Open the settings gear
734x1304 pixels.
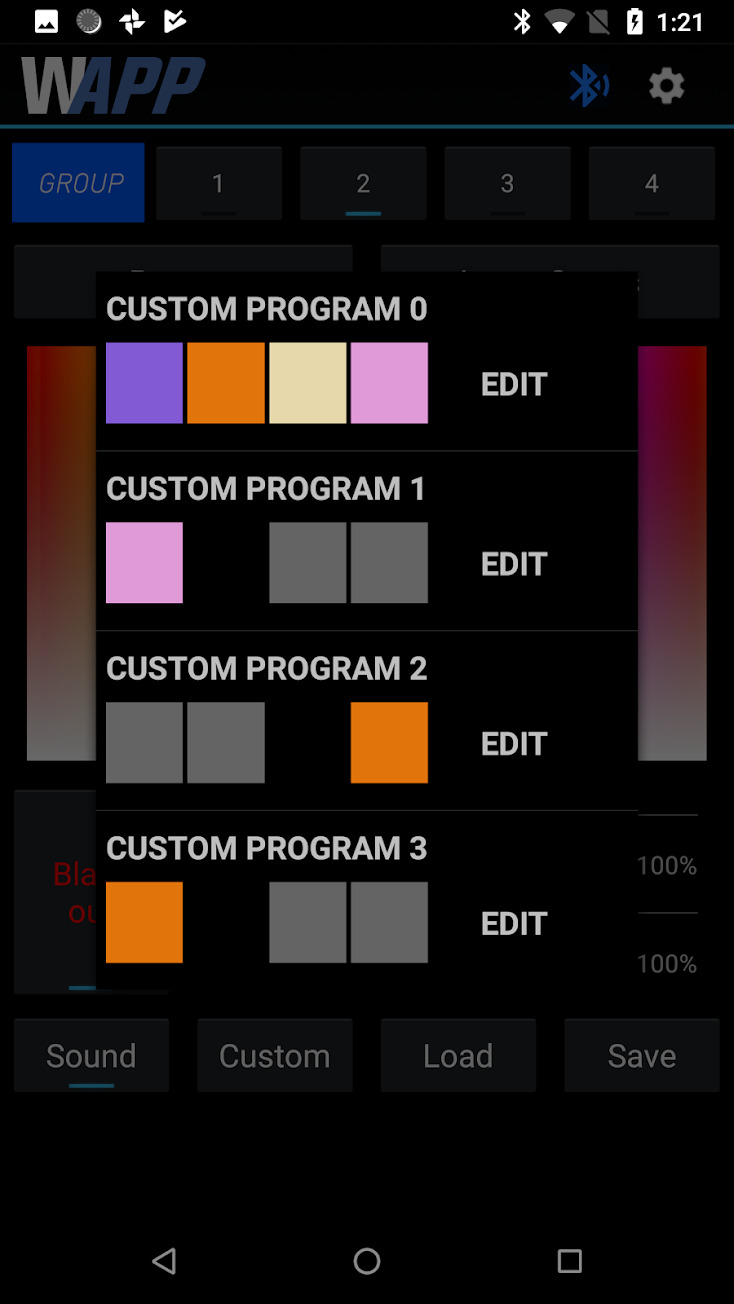(666, 86)
